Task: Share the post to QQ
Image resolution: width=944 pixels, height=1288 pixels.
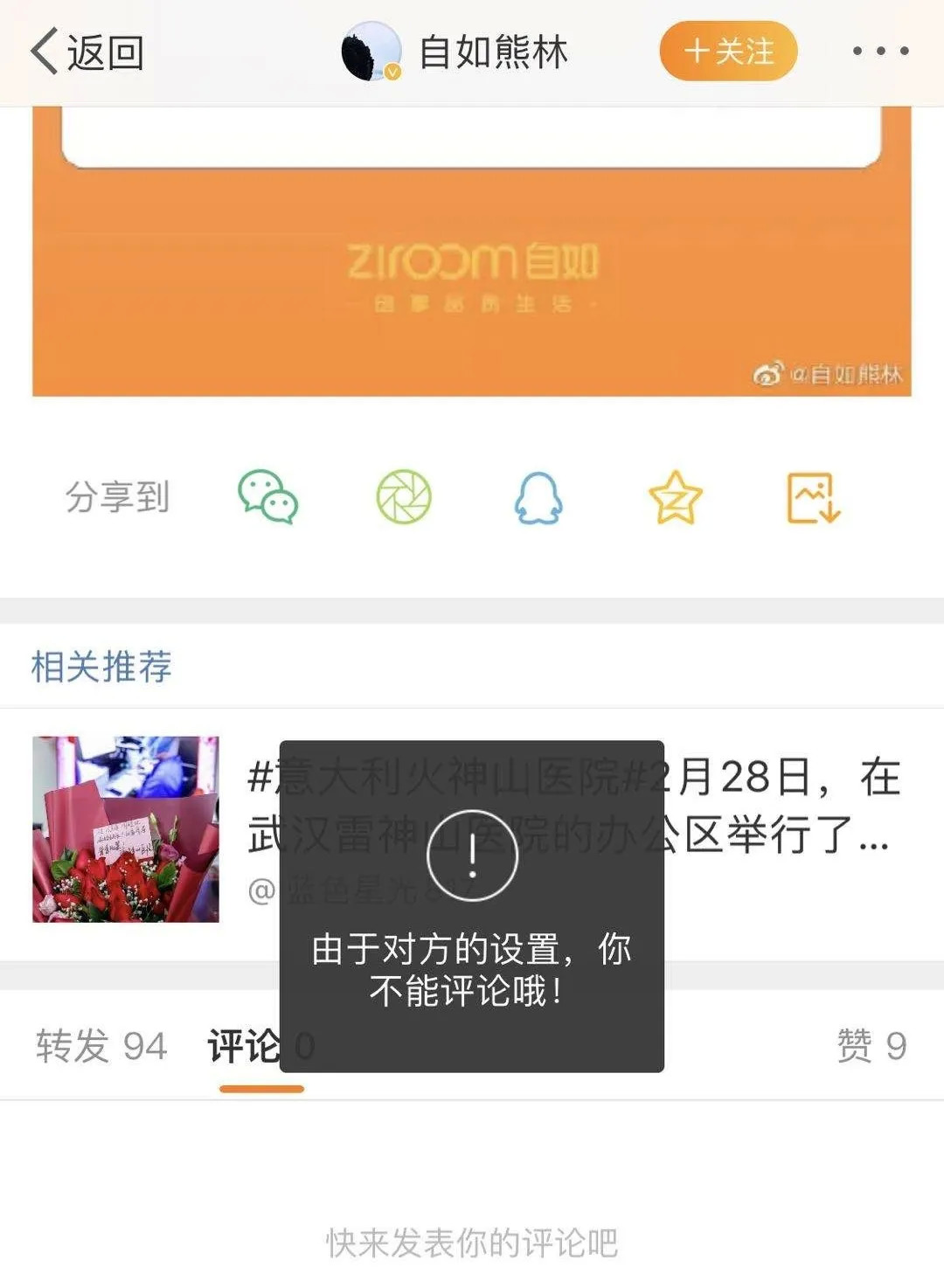Action: click(538, 497)
